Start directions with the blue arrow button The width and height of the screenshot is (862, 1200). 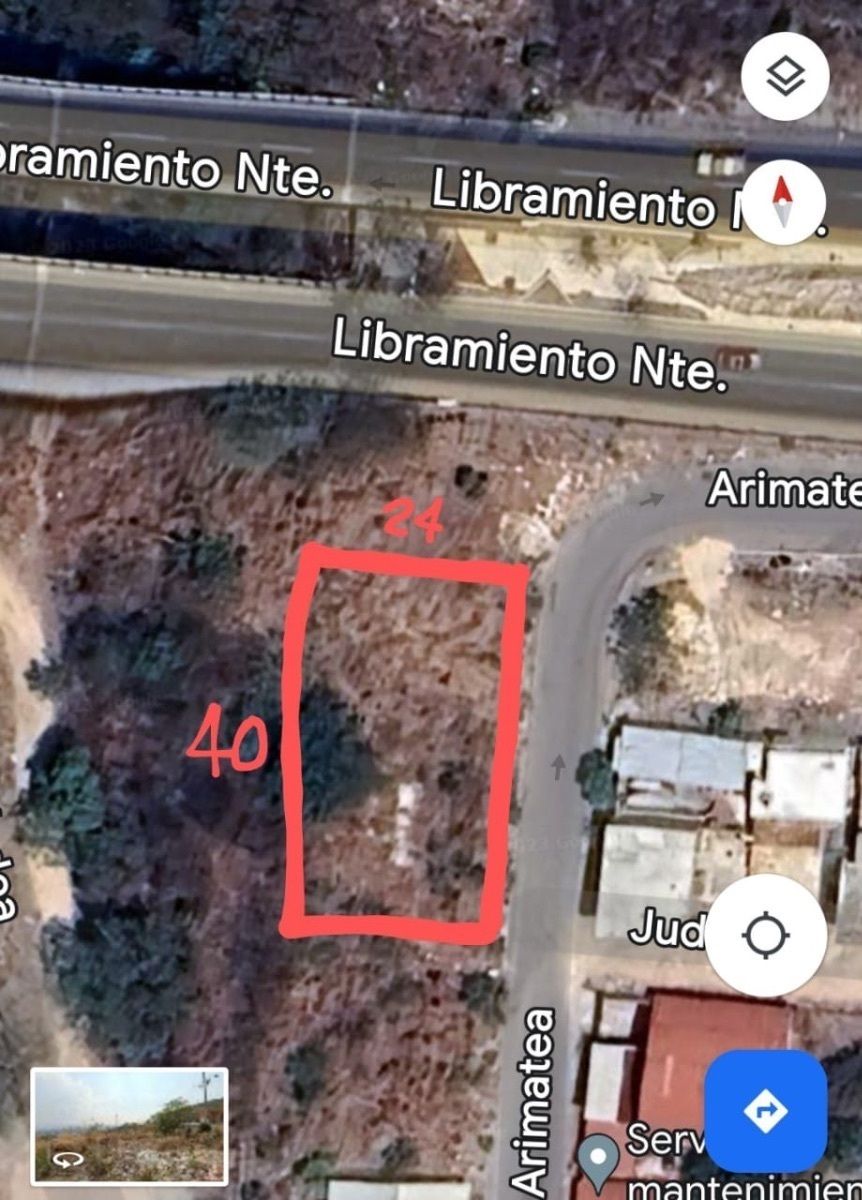[x=766, y=1110]
